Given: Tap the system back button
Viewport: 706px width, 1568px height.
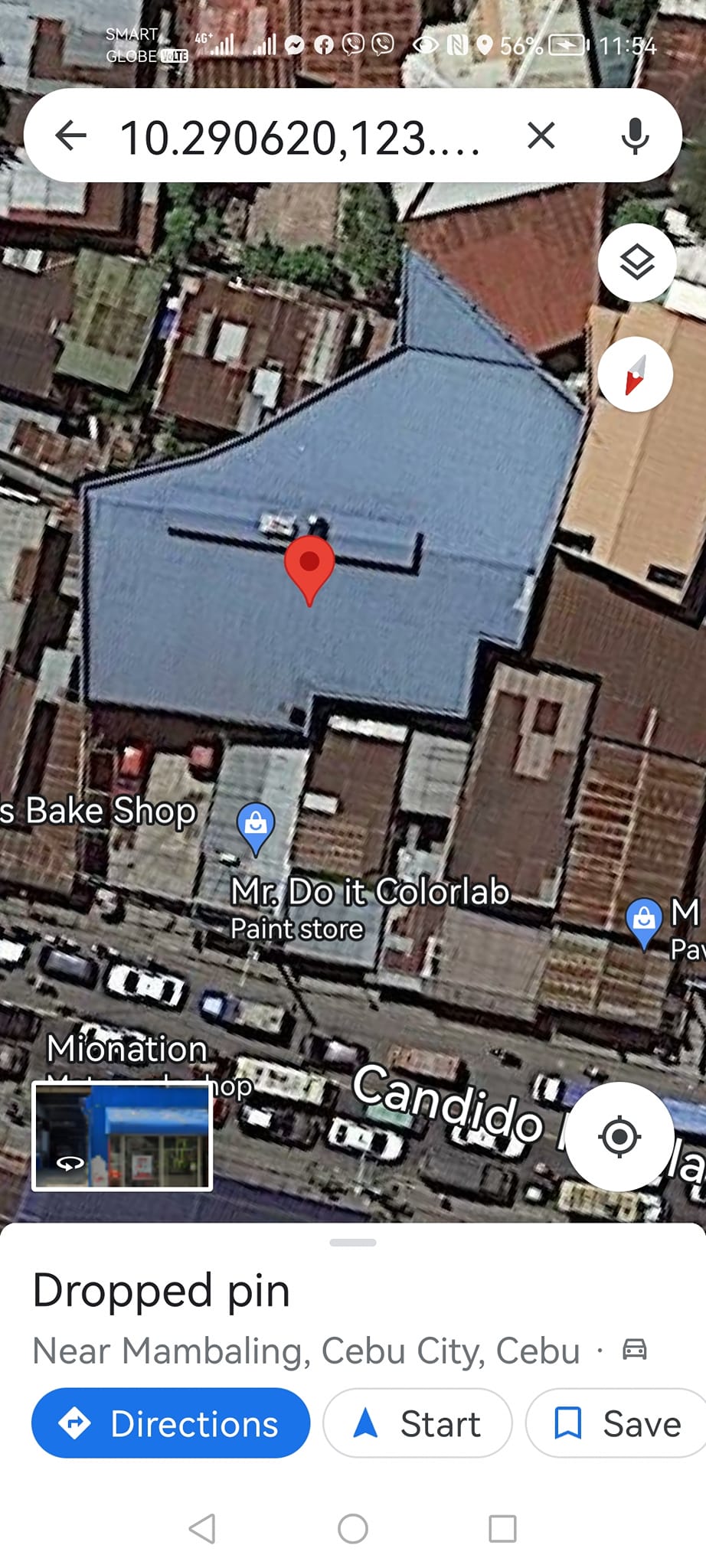Looking at the screenshot, I should coord(202,1529).
